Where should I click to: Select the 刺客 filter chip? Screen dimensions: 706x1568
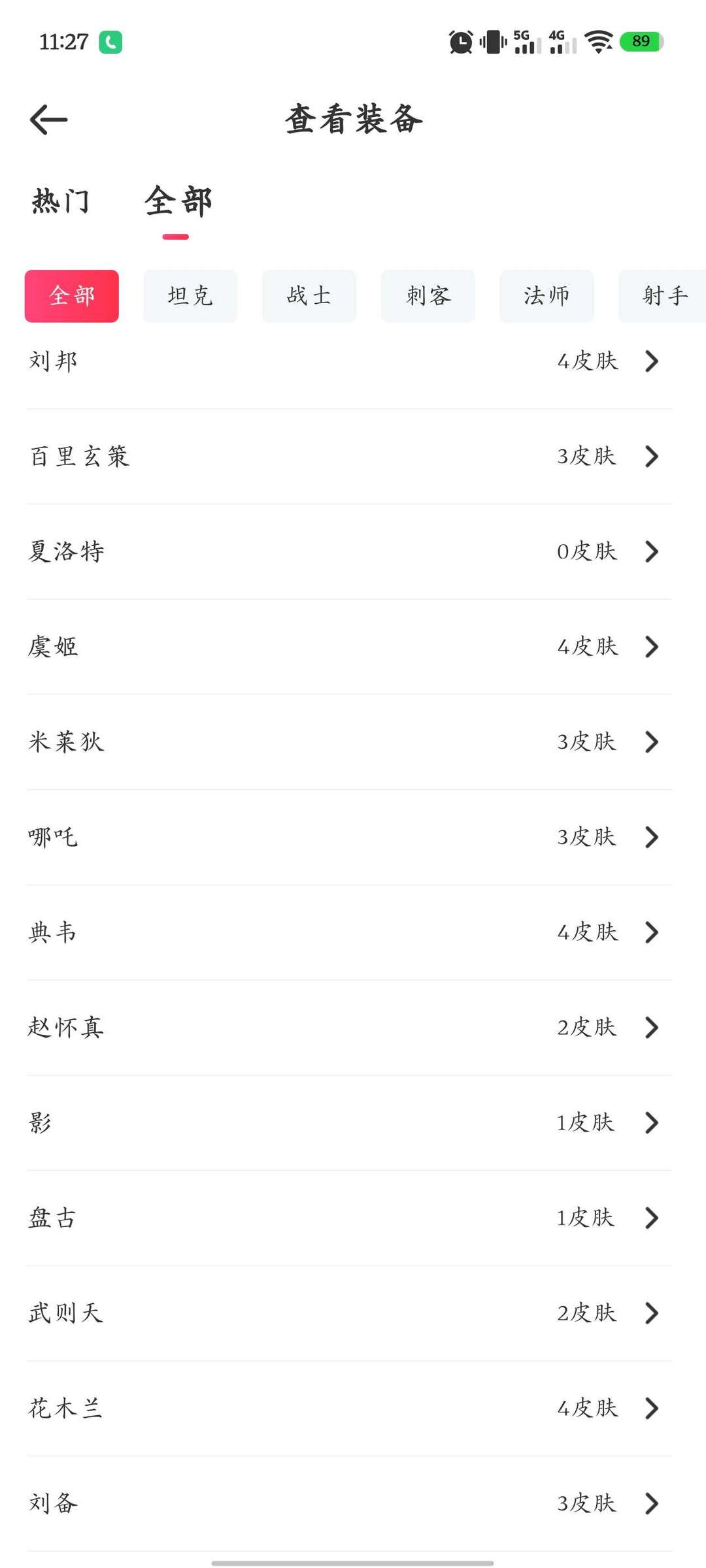428,295
